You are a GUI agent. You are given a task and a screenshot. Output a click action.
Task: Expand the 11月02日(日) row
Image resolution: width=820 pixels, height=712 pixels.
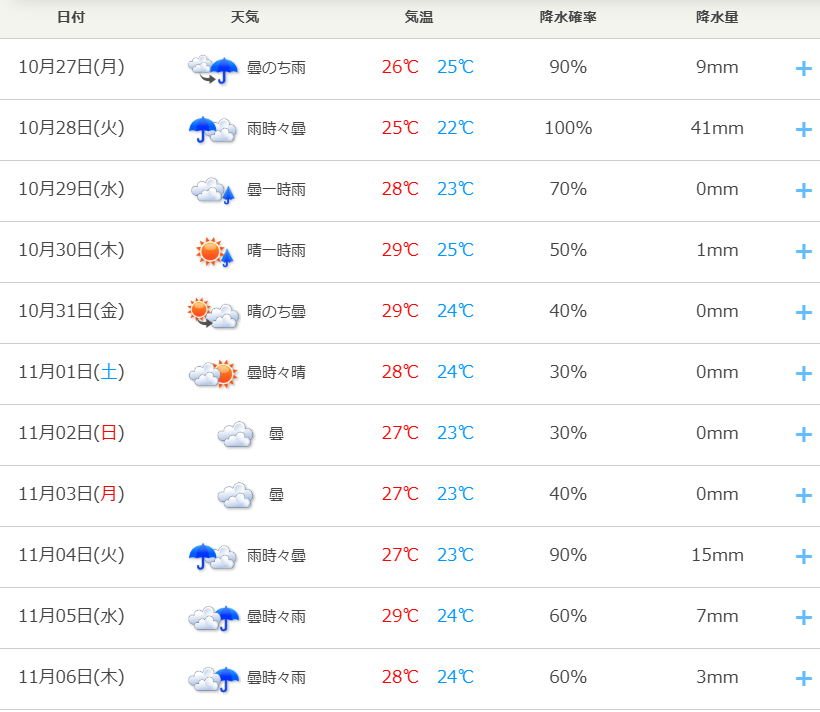(803, 434)
